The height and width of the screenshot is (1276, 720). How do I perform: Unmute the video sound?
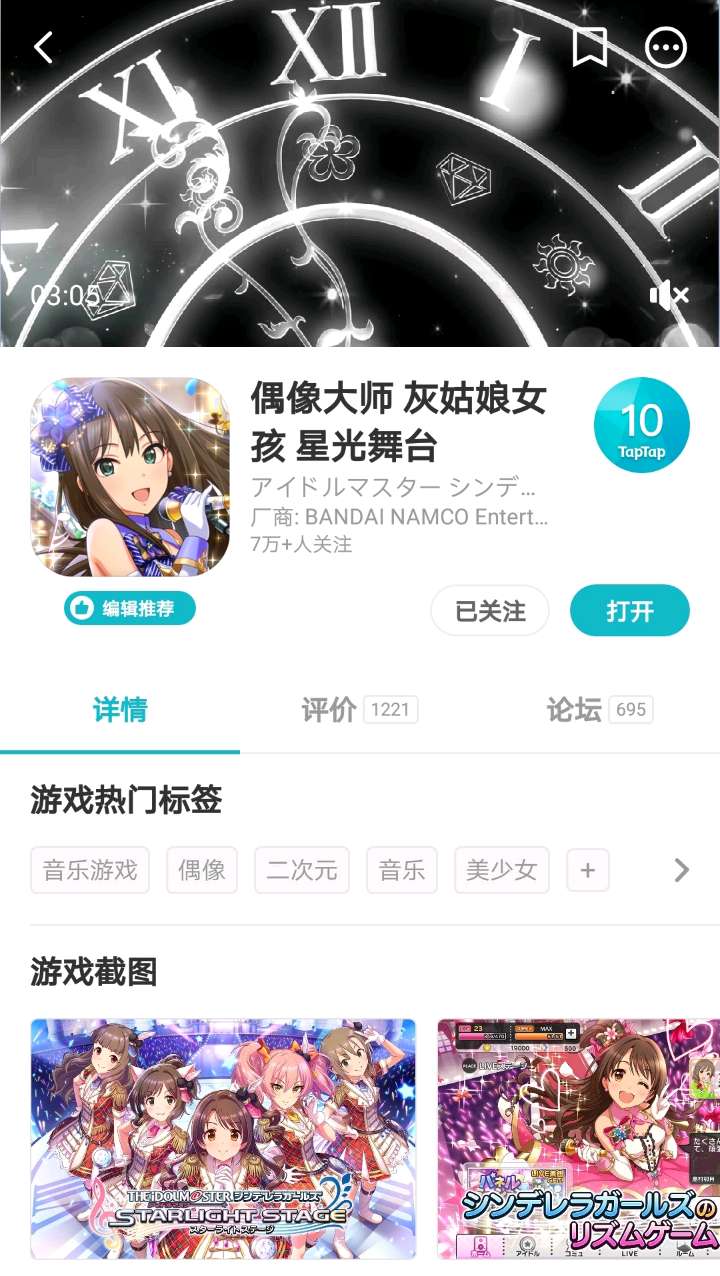click(x=668, y=294)
